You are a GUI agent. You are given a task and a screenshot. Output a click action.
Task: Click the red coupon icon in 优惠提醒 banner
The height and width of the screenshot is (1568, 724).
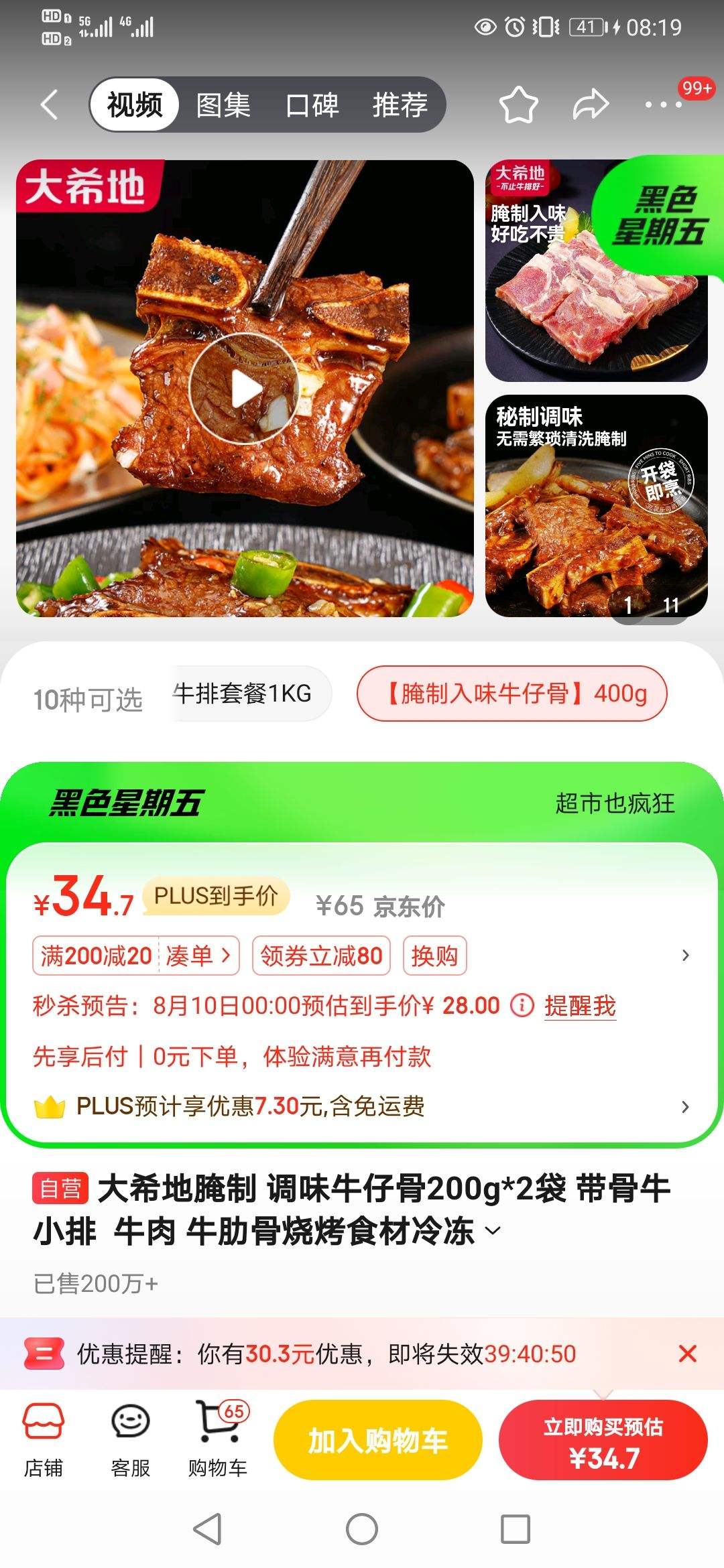pyautogui.click(x=43, y=1354)
